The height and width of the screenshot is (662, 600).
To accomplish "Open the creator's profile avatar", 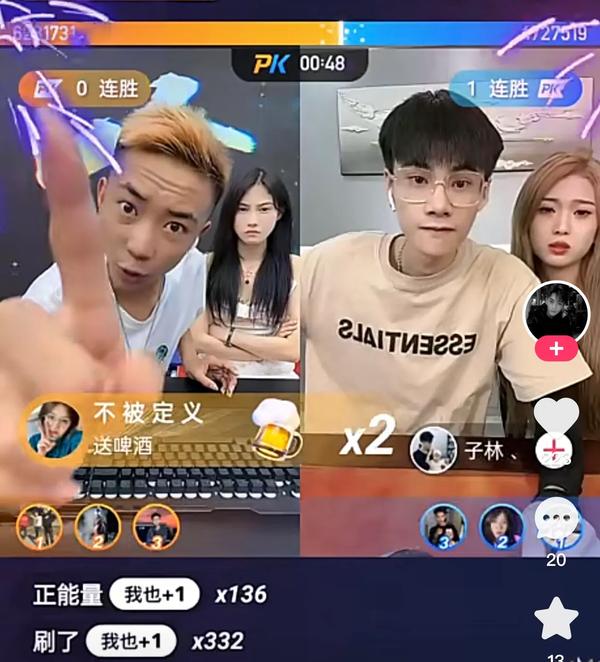I will click(x=556, y=312).
